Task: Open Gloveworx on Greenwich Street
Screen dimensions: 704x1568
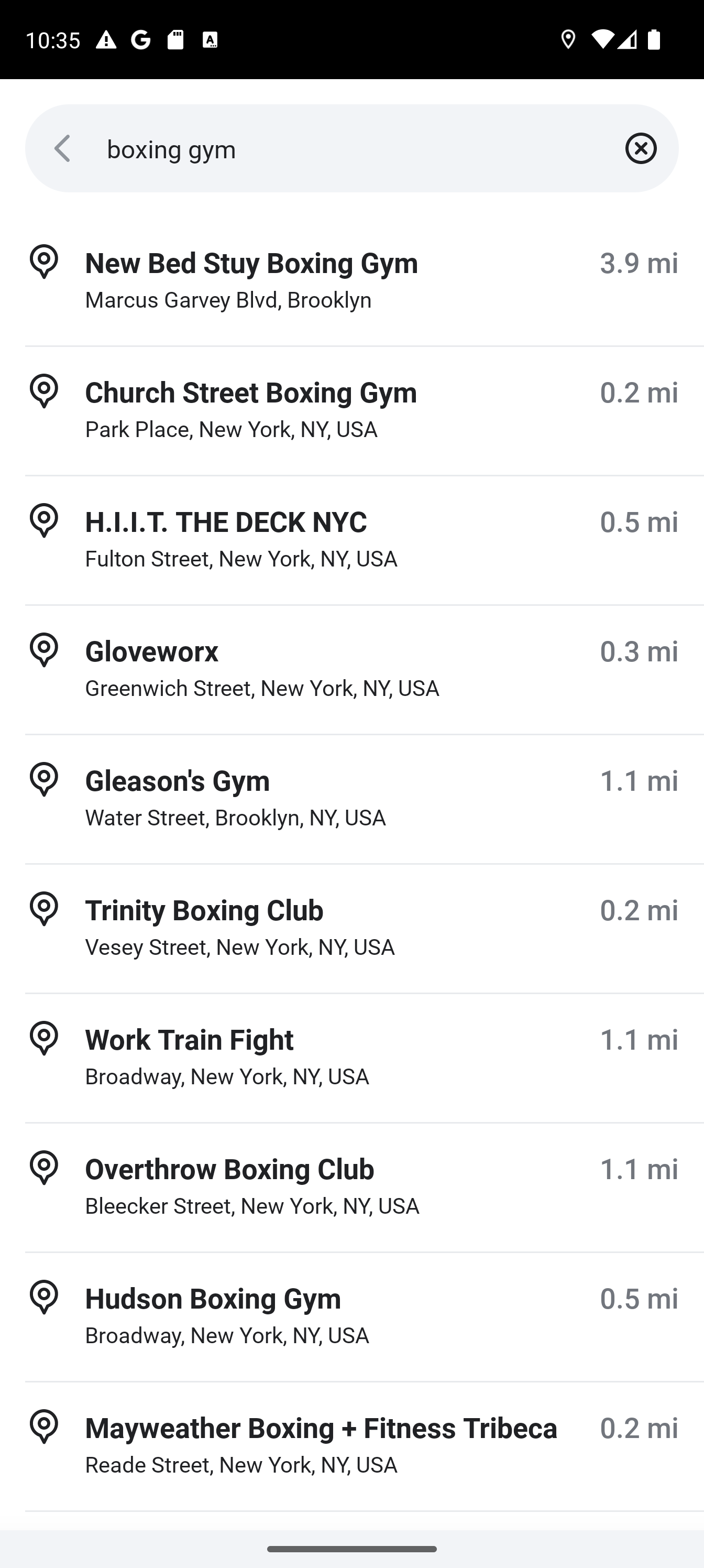Action: coord(351,671)
